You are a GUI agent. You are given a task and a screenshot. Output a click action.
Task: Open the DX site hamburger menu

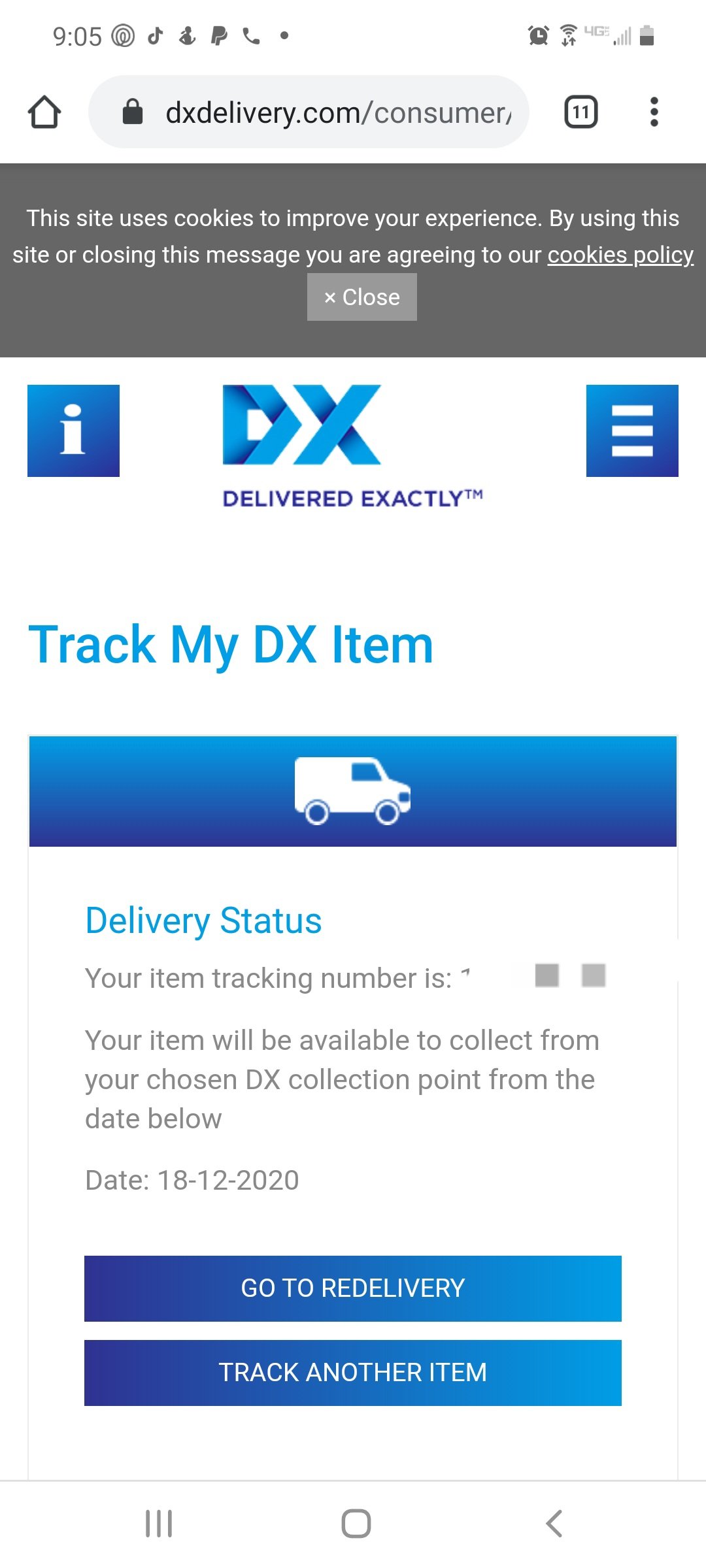(x=632, y=431)
